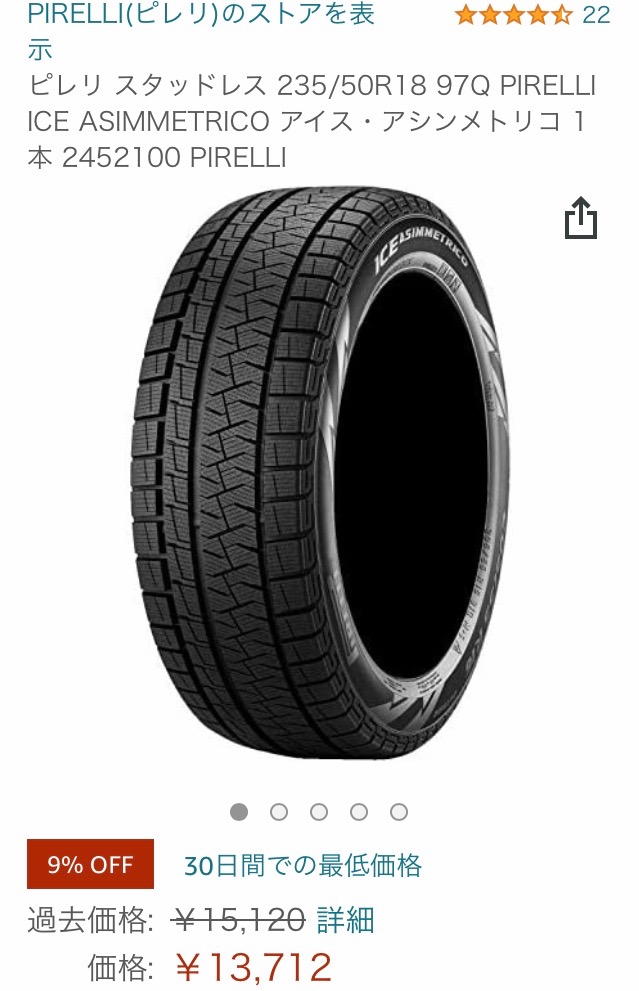Share this tire product
639x991 pixels.
tap(580, 218)
